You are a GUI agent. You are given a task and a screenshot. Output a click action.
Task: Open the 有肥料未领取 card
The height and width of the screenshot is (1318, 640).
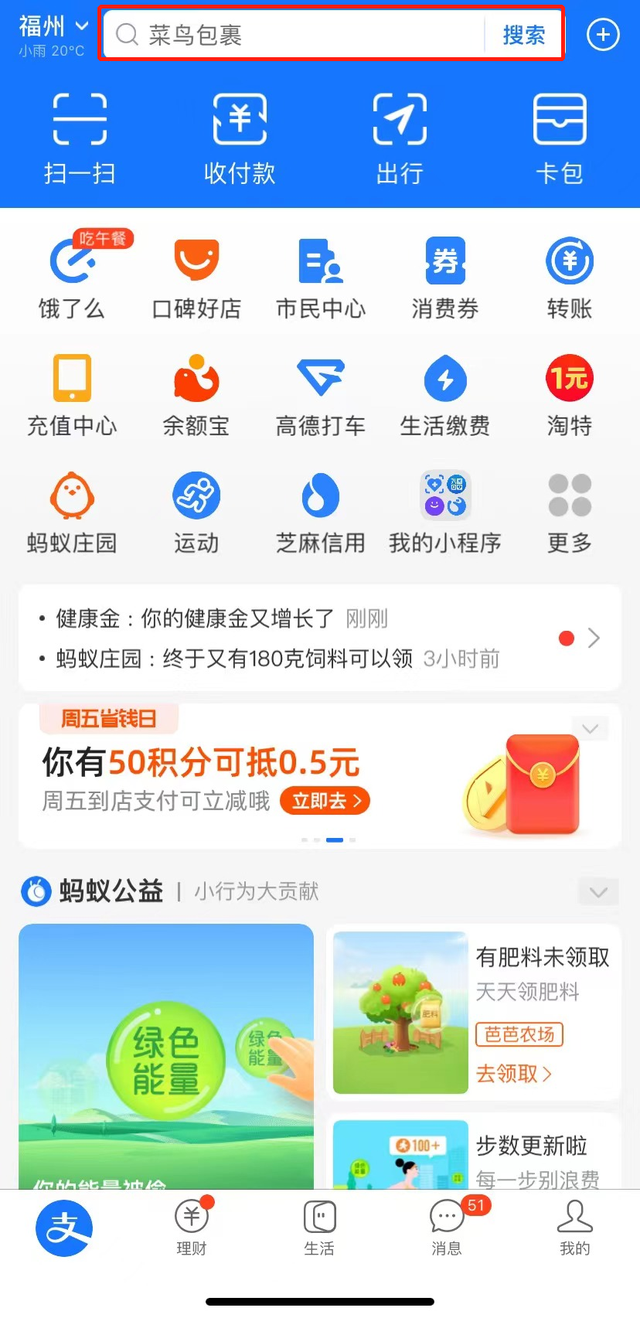[x=473, y=1013]
